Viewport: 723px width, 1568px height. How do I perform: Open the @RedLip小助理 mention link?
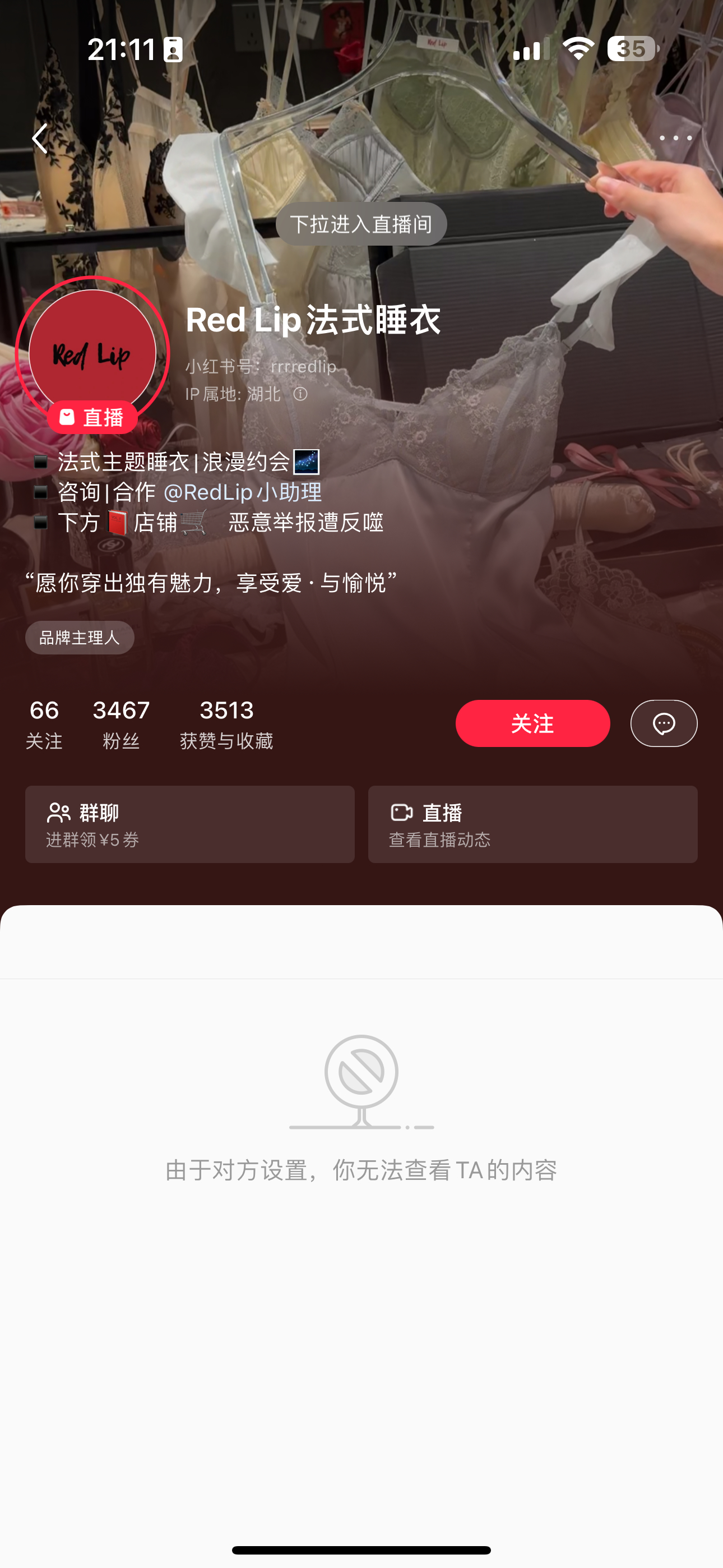[242, 492]
